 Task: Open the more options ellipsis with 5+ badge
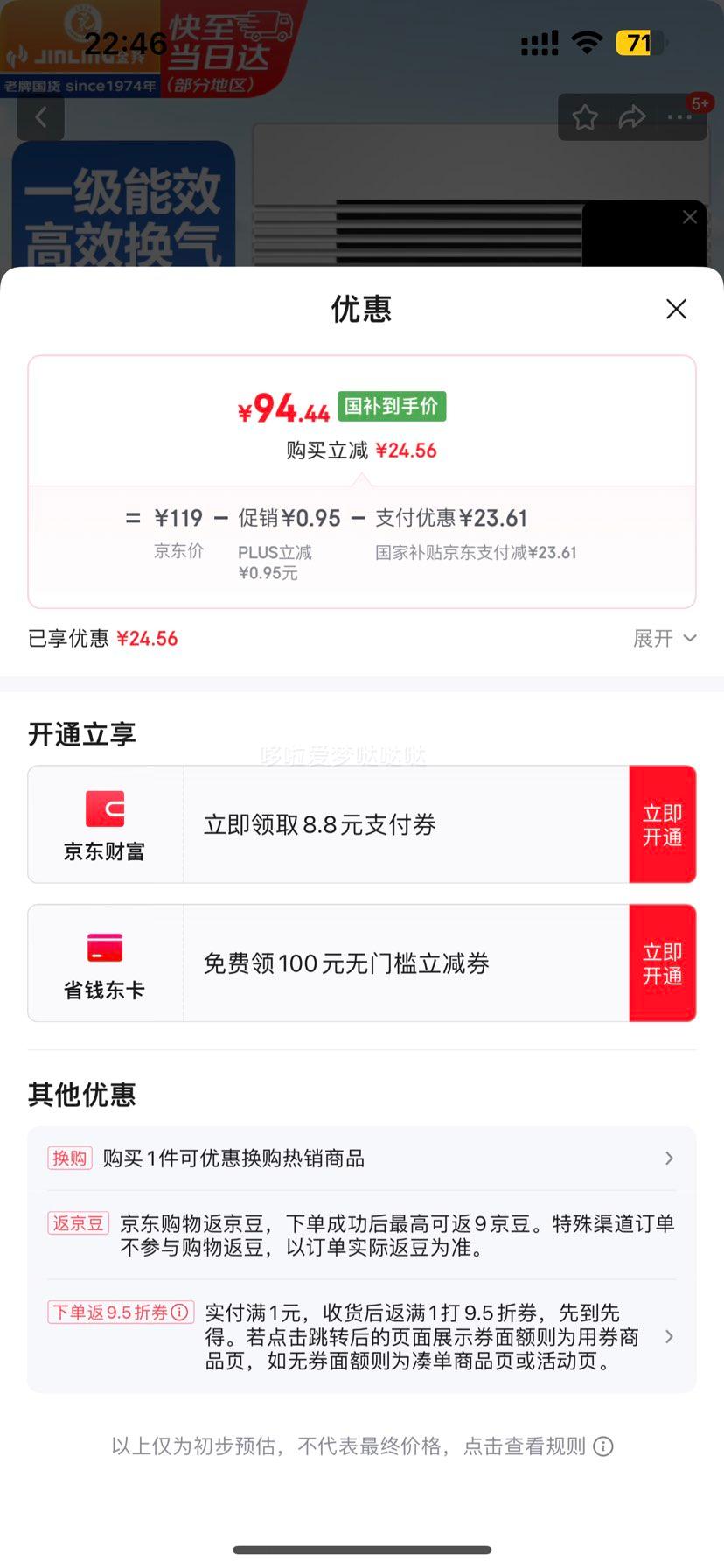pos(679,116)
